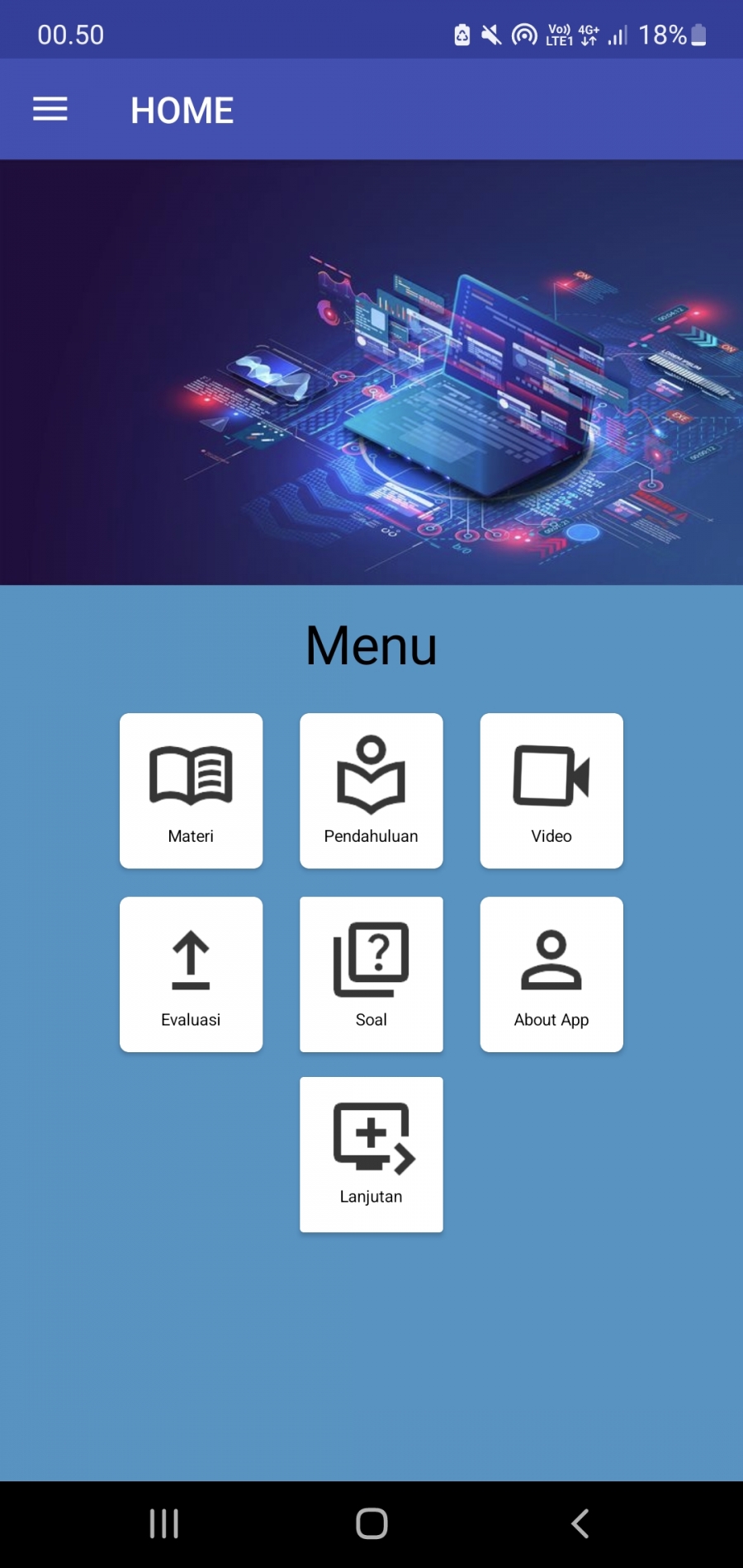View the About App card
743x1568 pixels.
551,974
